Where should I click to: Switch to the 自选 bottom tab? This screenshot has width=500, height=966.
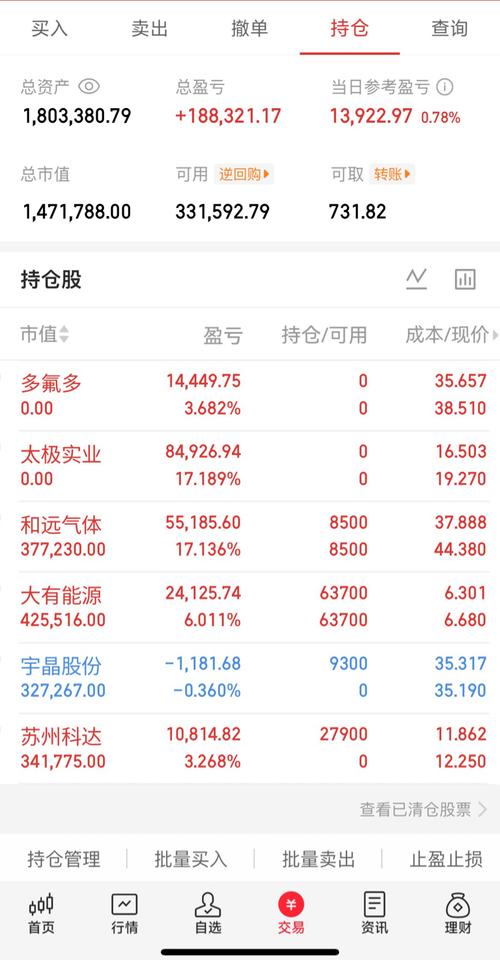point(208,914)
